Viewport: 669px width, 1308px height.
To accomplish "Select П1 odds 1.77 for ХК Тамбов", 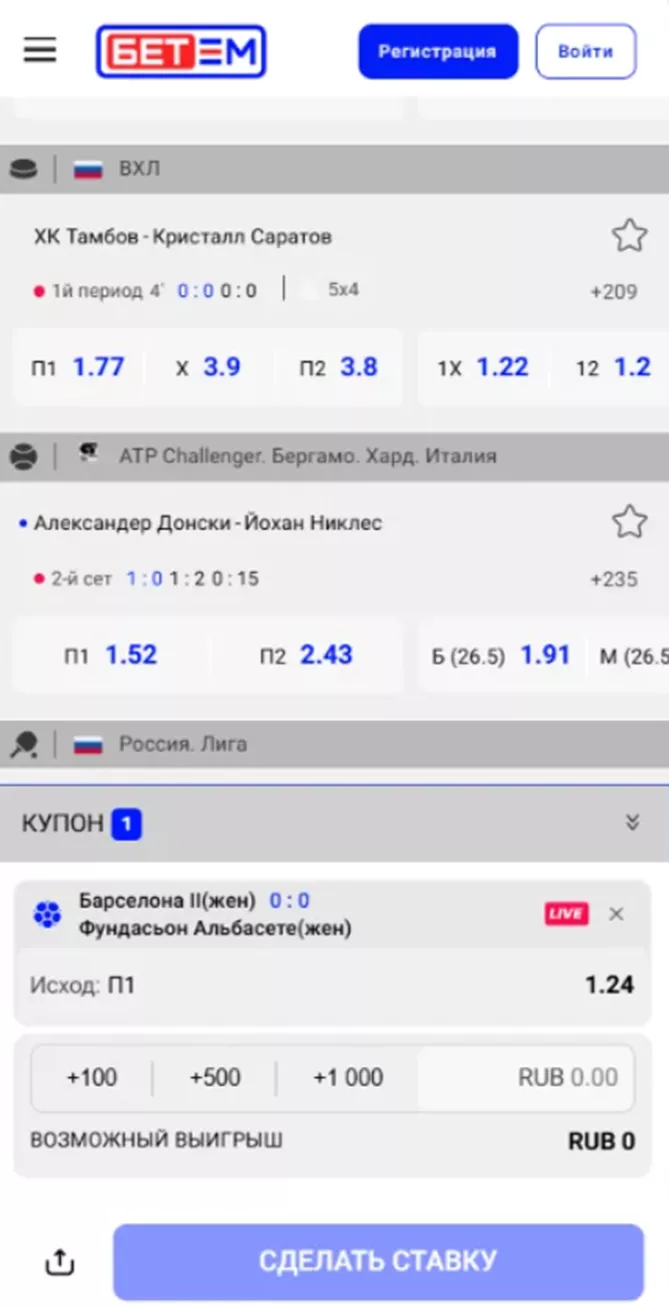I will tap(78, 367).
